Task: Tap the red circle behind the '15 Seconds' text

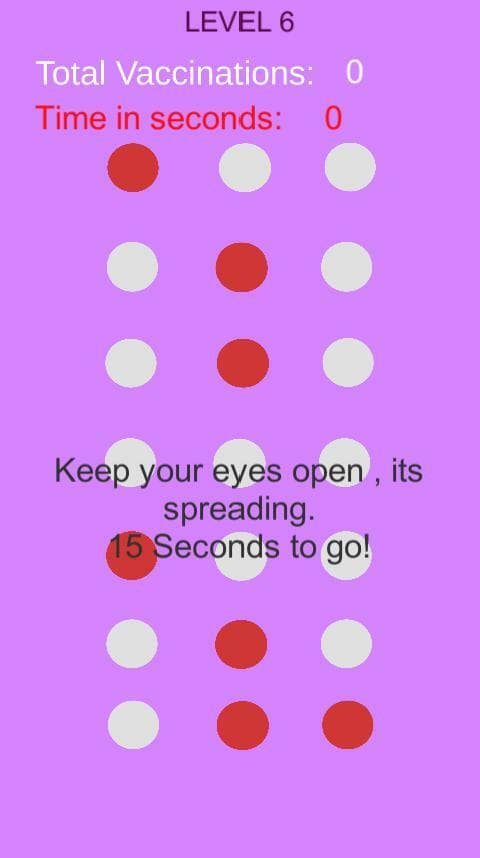Action: [x=131, y=555]
